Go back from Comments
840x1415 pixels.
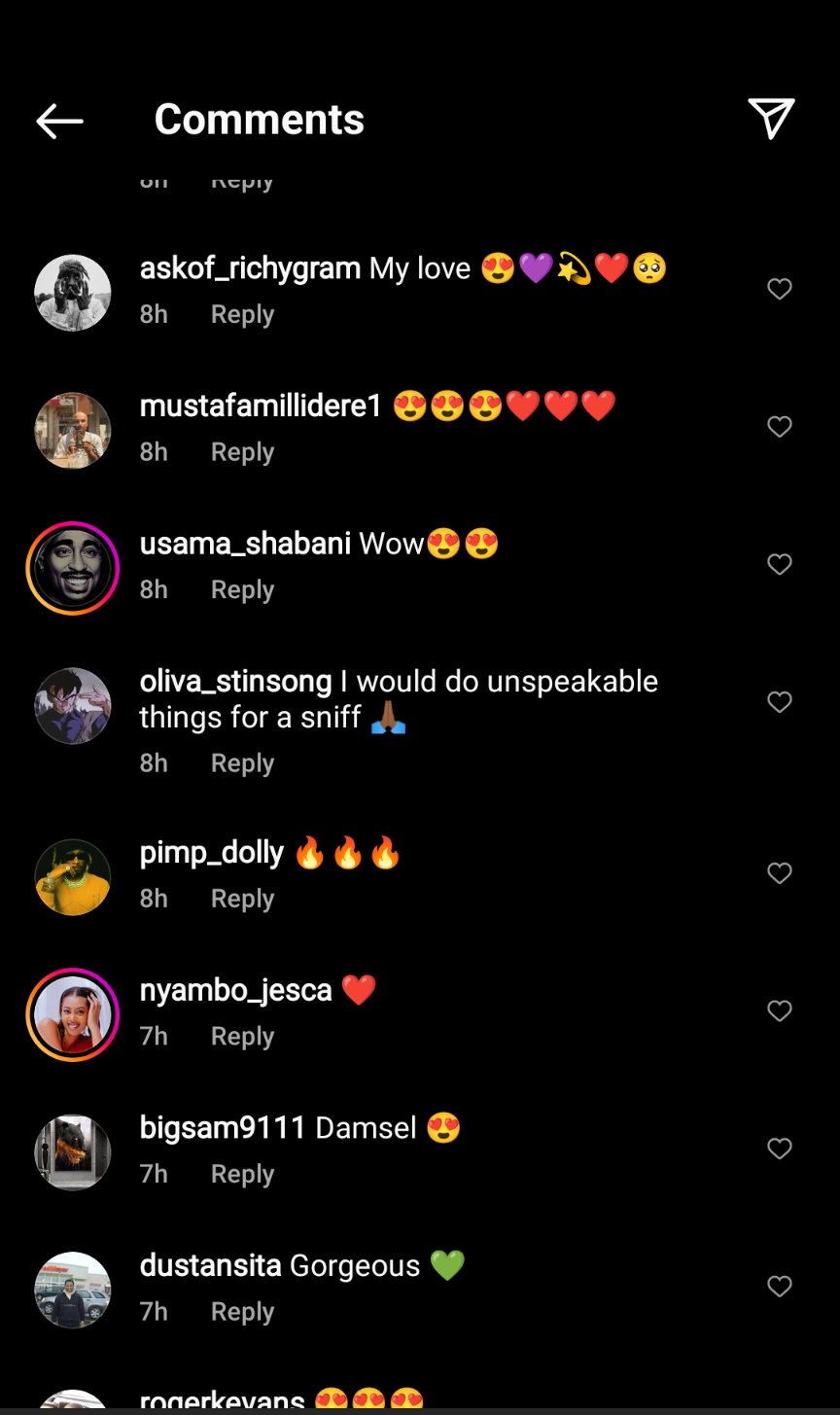(59, 121)
